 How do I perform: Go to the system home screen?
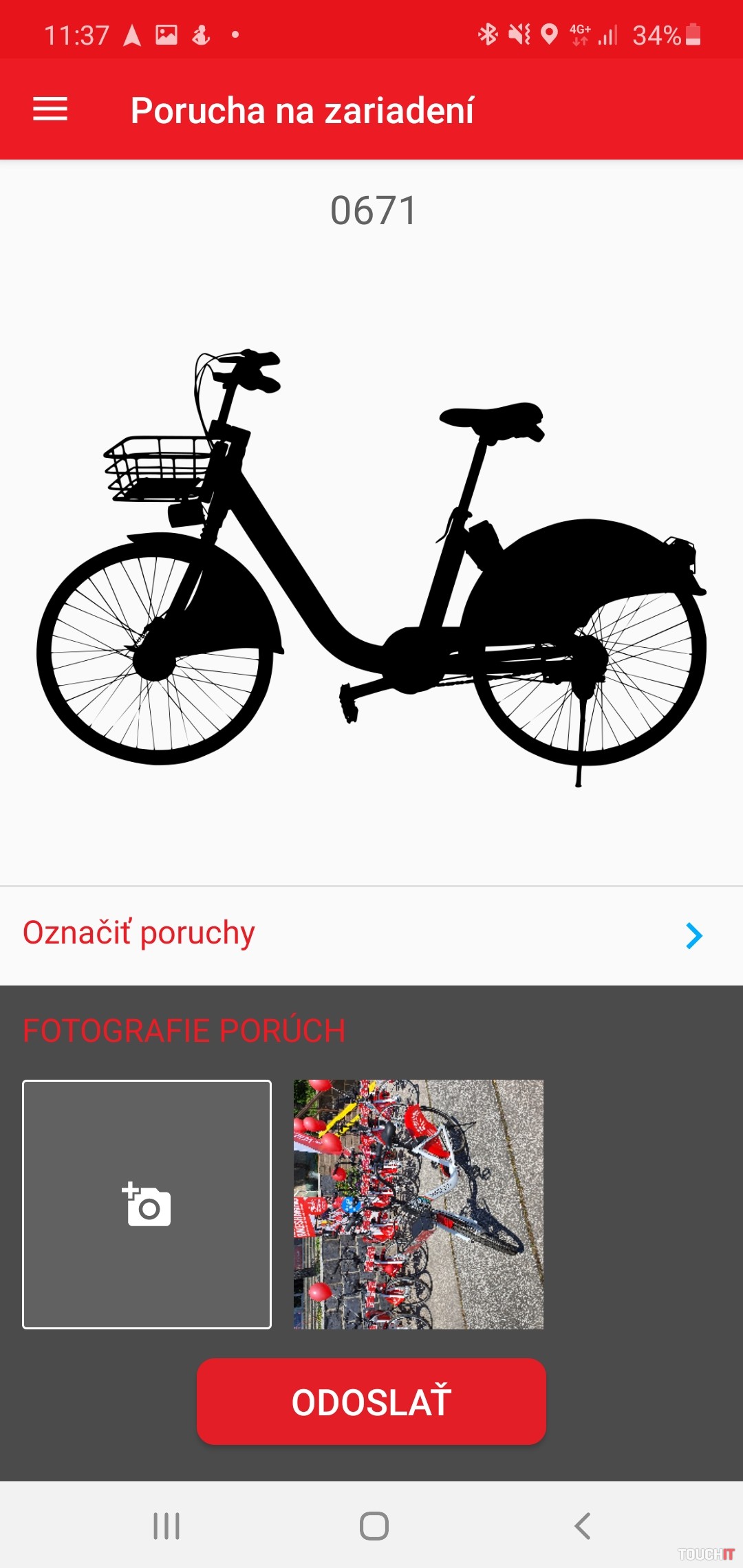click(x=374, y=1526)
